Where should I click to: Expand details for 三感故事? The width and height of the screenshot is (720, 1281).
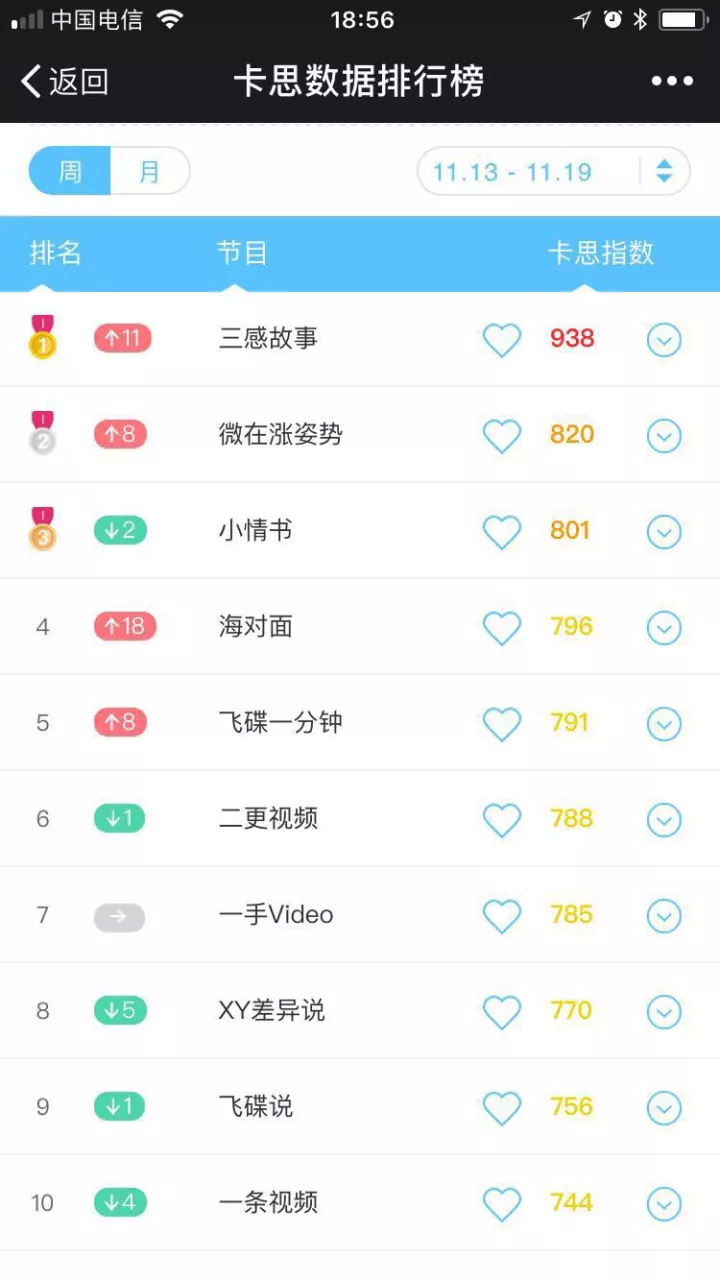(664, 340)
